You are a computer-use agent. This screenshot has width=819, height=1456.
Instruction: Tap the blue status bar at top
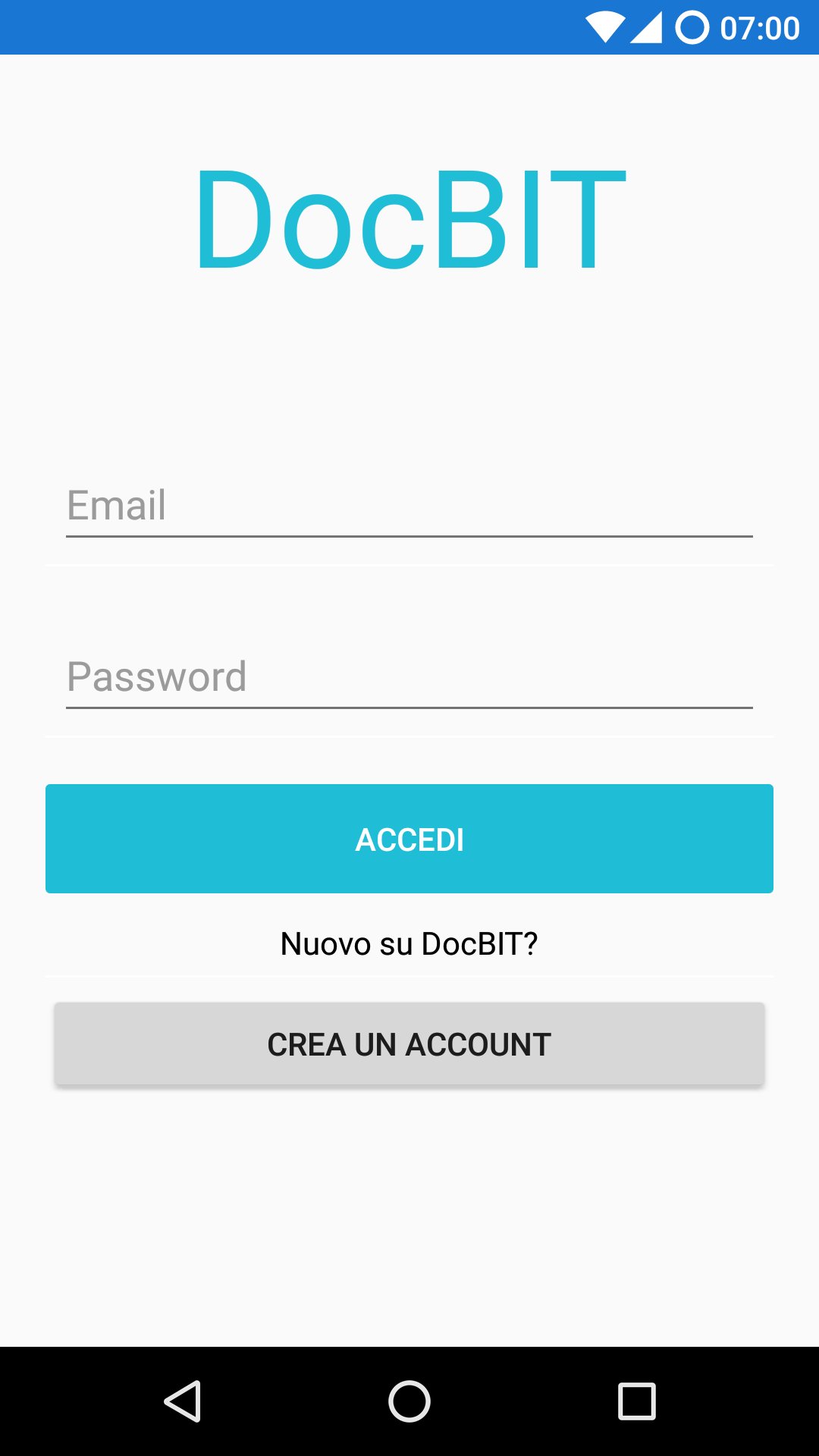303,27
